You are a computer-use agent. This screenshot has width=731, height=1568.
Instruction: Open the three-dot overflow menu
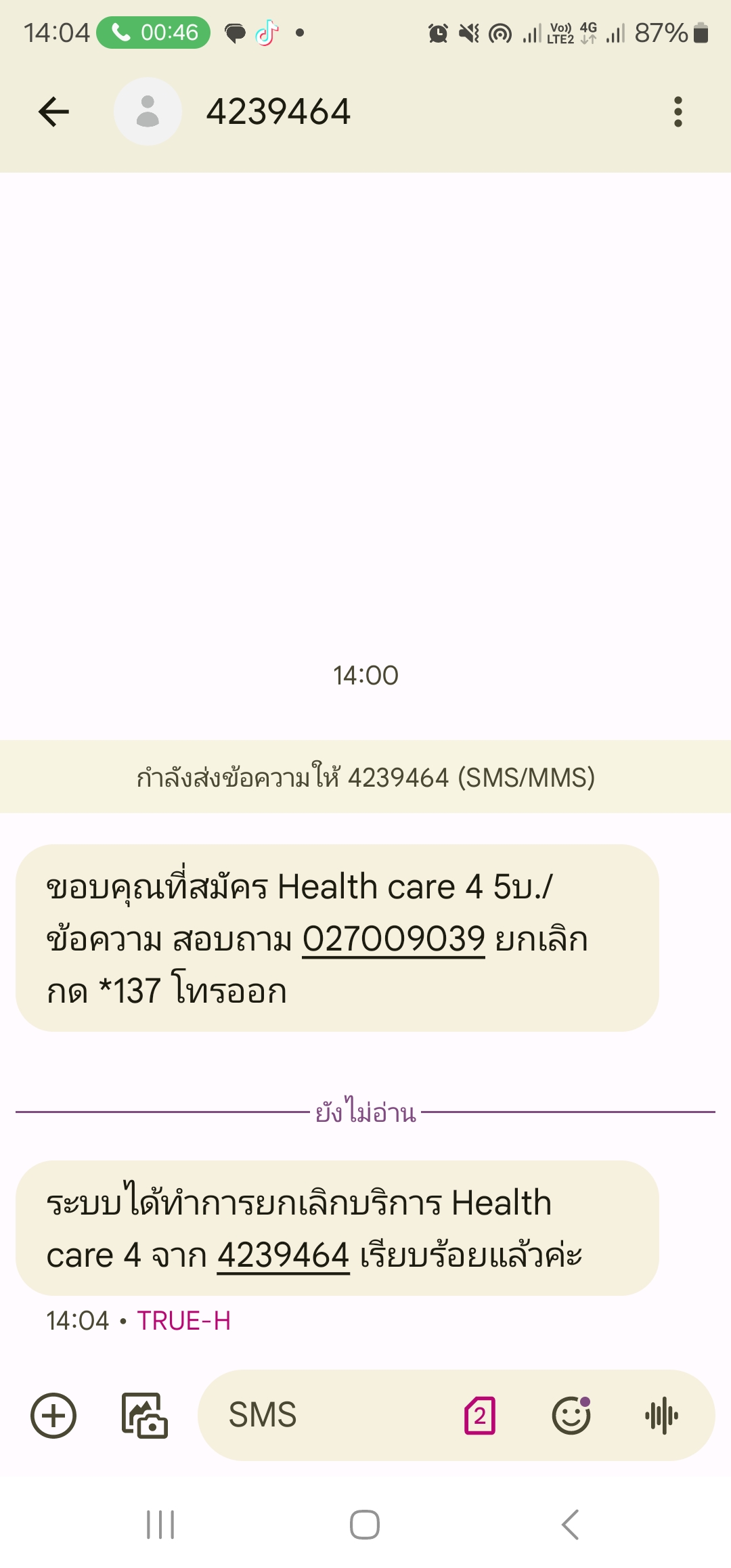[678, 112]
